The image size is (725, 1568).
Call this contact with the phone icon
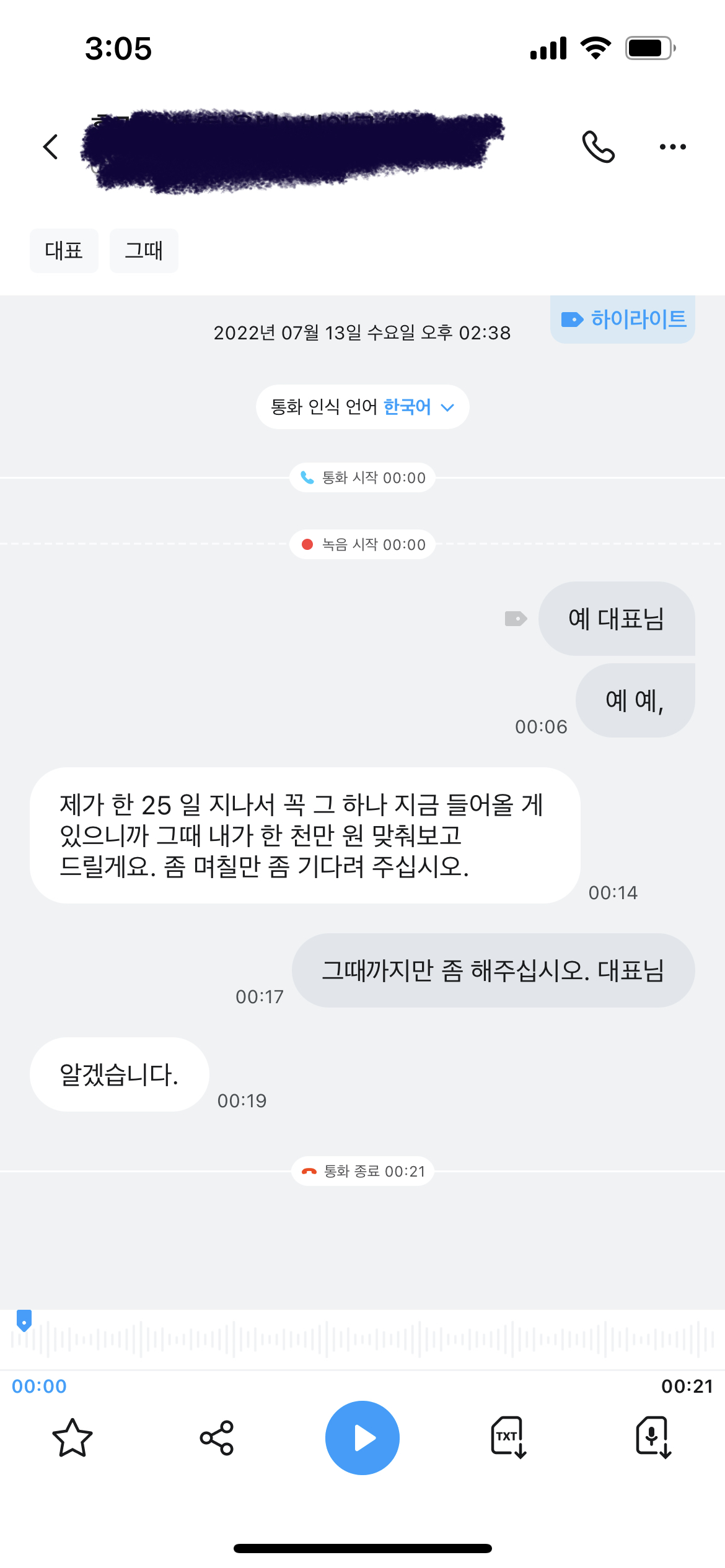pyautogui.click(x=598, y=147)
